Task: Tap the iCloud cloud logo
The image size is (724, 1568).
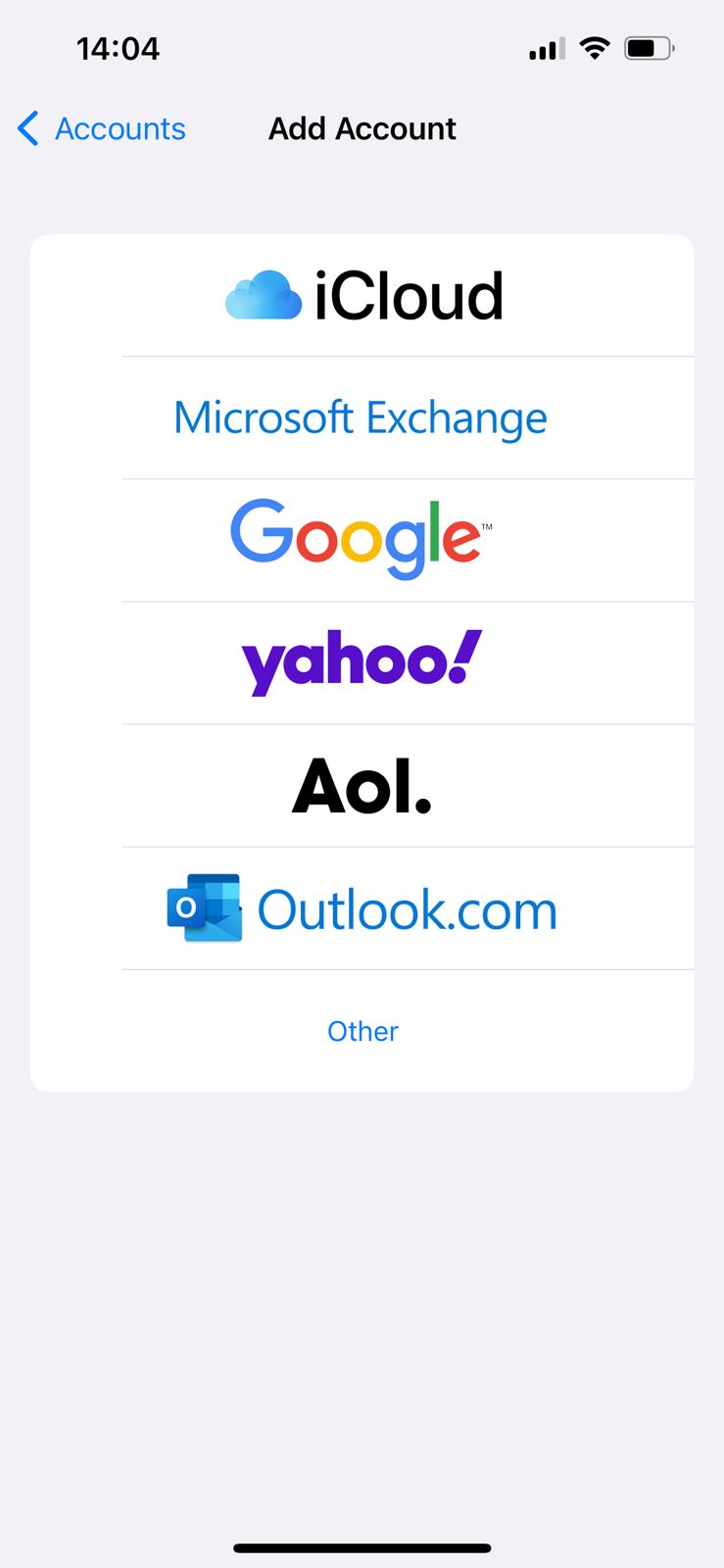Action: click(263, 293)
